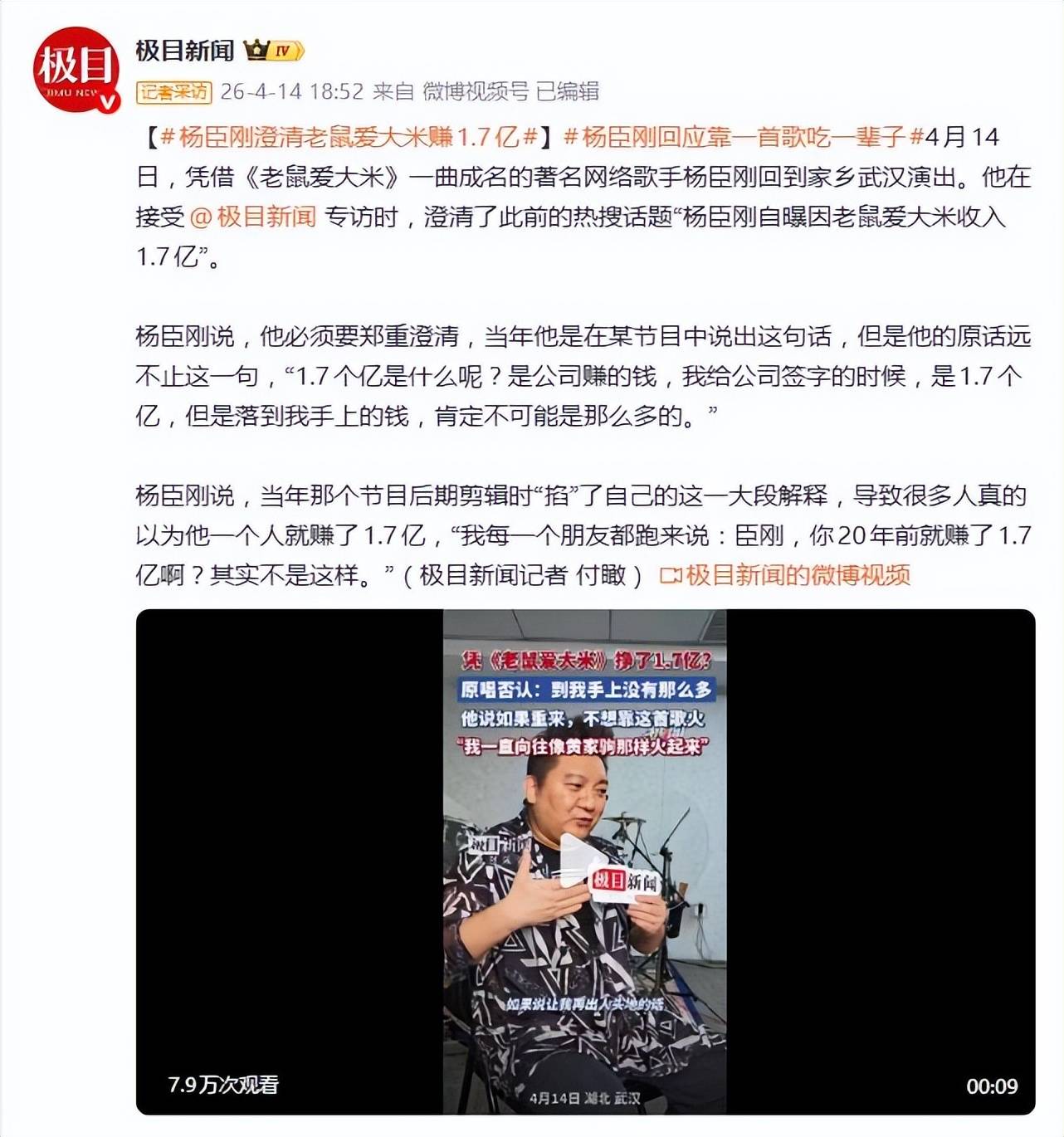Viewport: 1064px width, 1137px height.
Task: Open the @极目新闻 mention
Action: coord(253,217)
